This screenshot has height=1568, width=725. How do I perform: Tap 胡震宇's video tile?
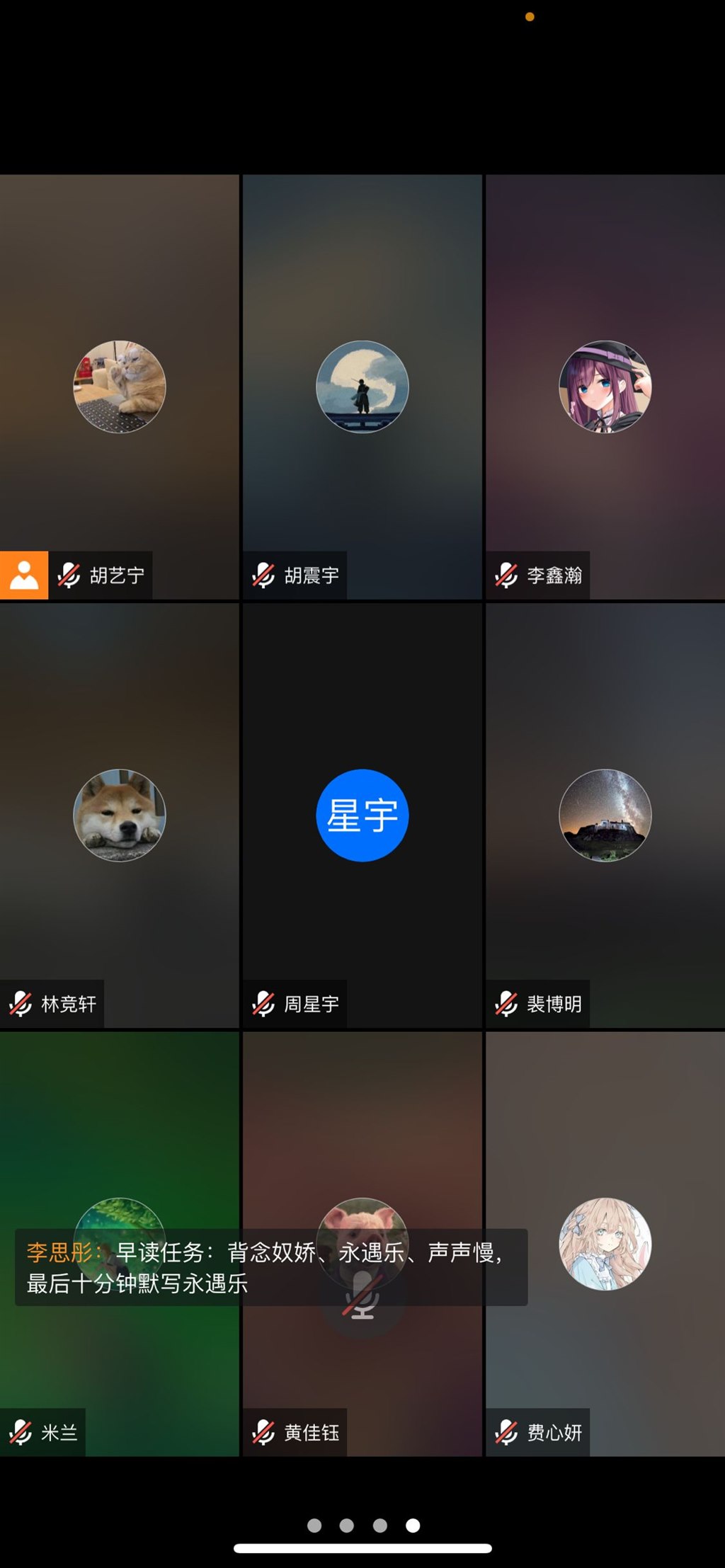362,387
